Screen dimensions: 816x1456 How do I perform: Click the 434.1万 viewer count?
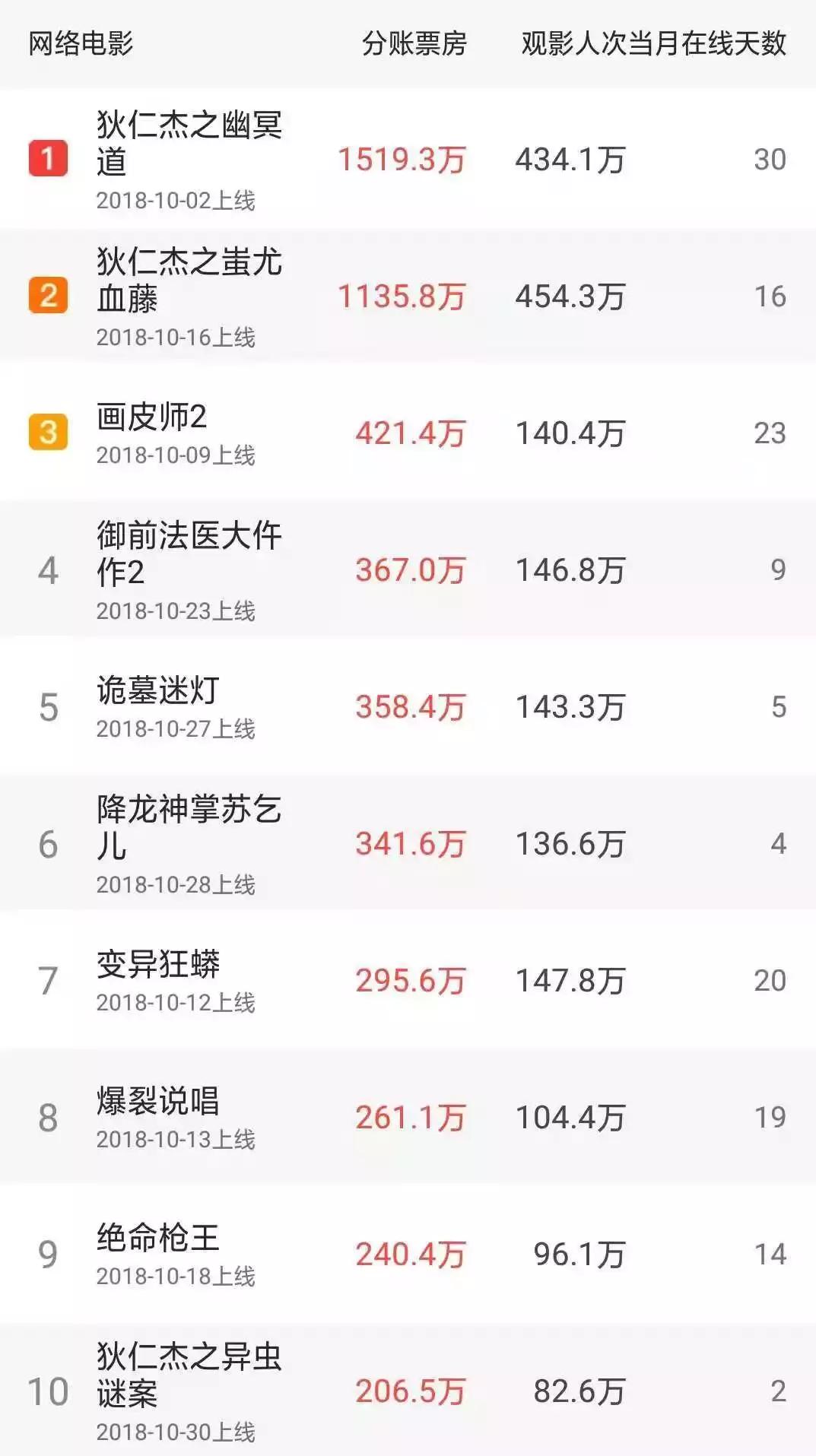571,158
